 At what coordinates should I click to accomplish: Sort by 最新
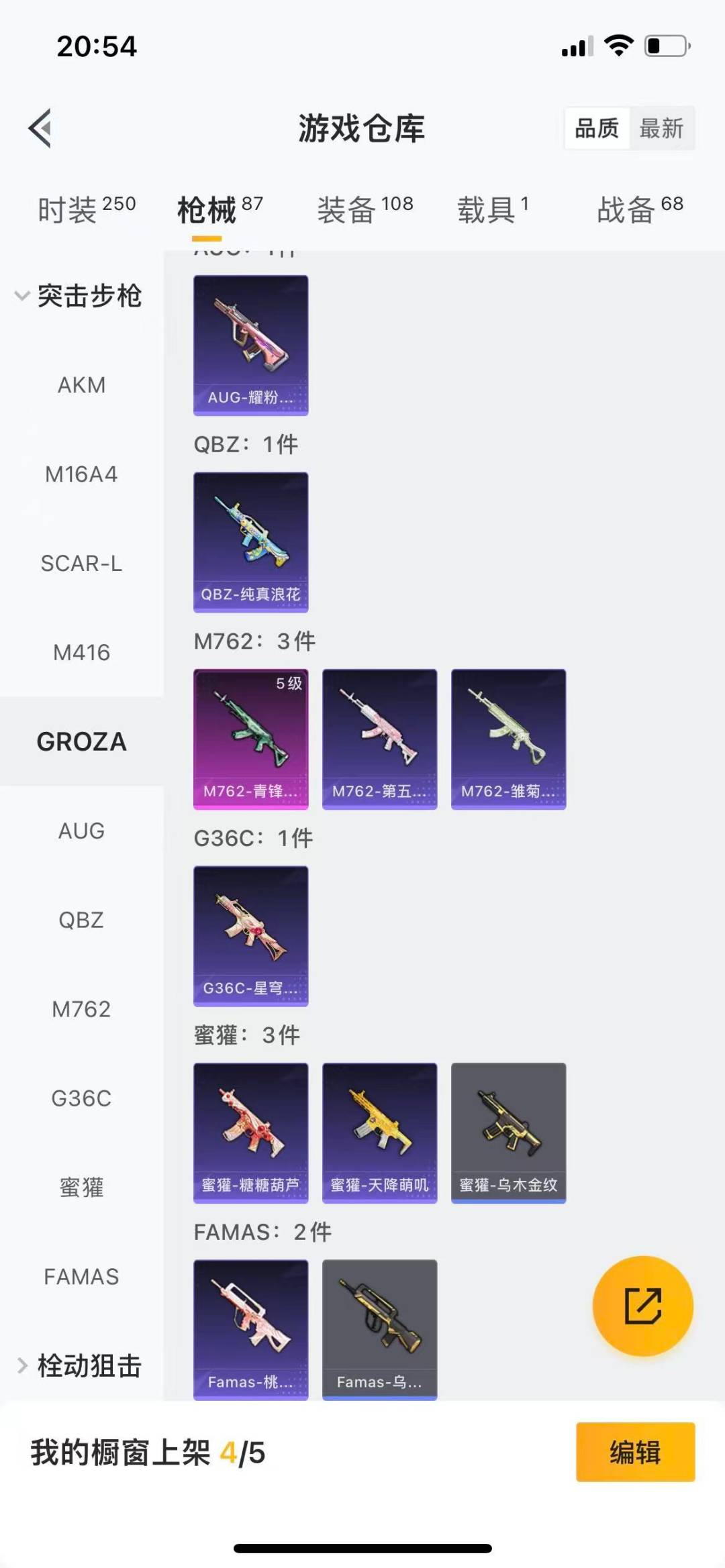[x=661, y=127]
